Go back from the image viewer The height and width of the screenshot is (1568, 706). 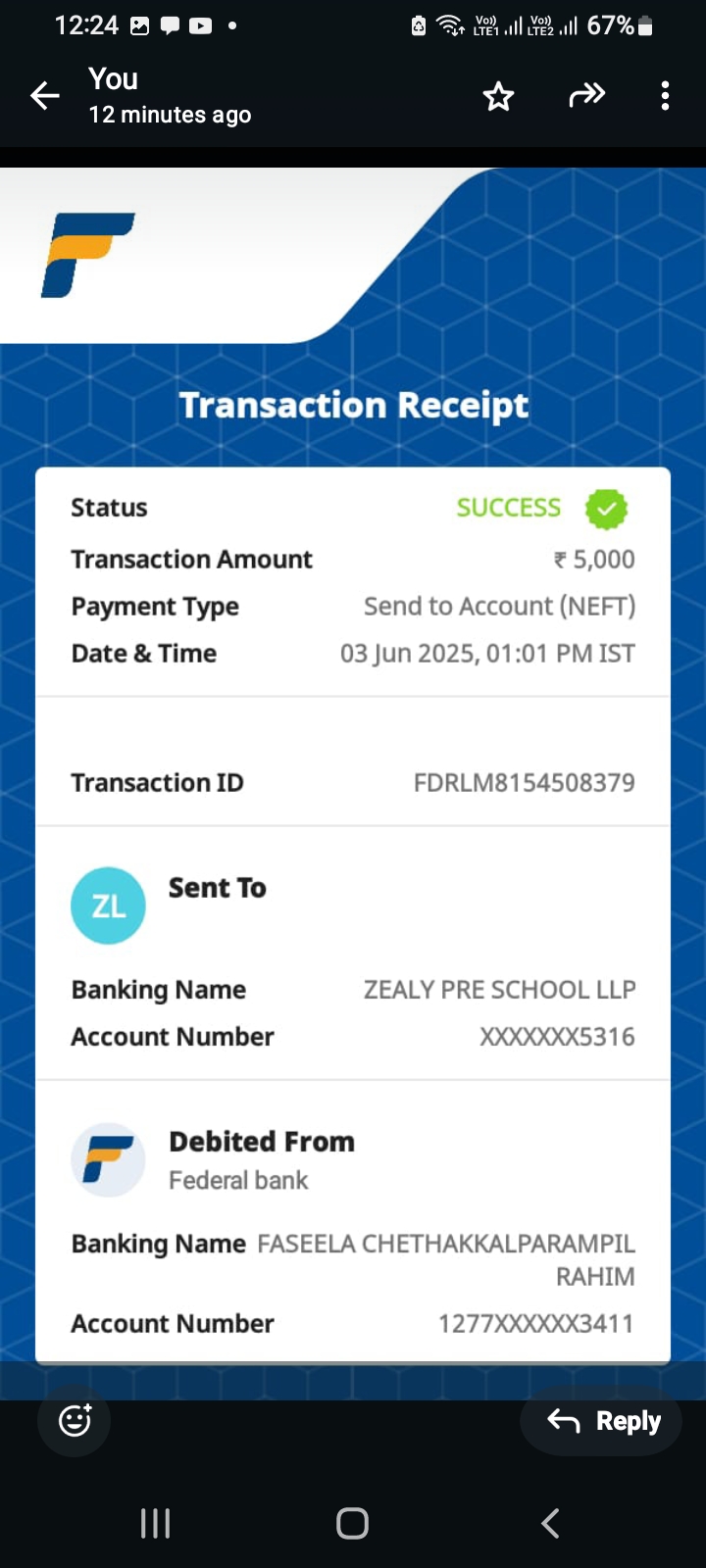coord(45,96)
